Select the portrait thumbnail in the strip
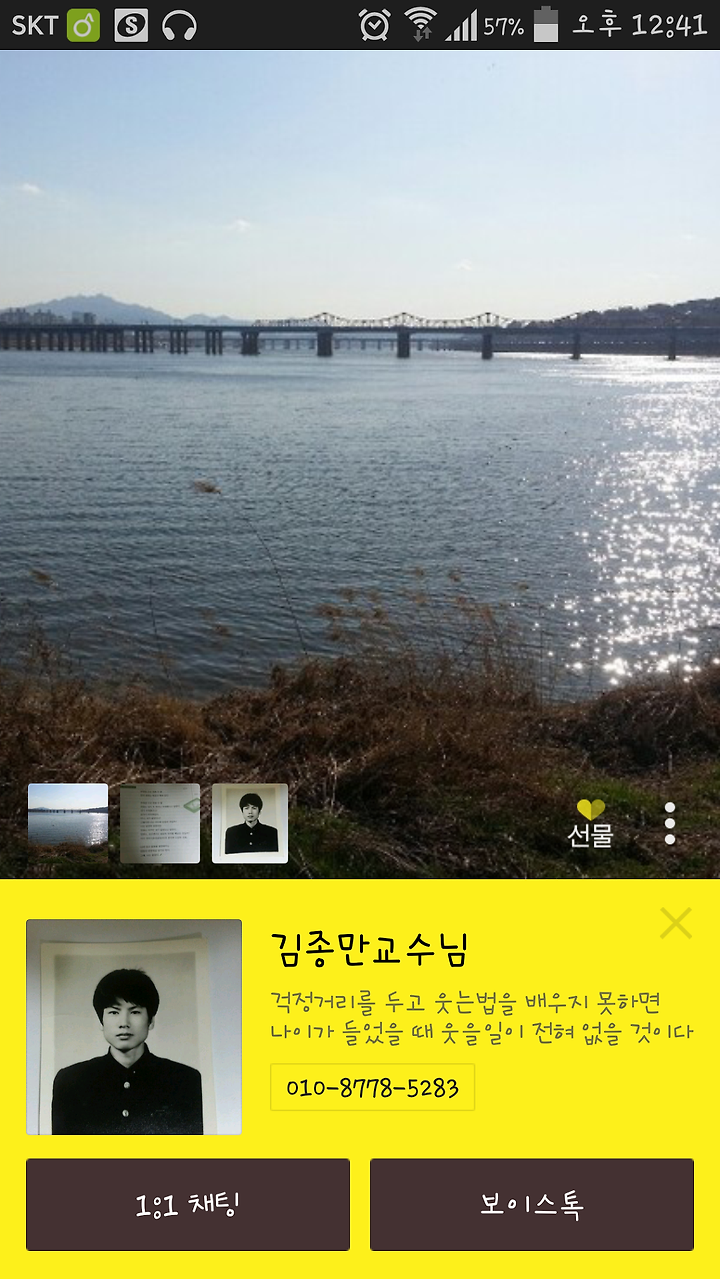This screenshot has width=720, height=1279. [250, 823]
